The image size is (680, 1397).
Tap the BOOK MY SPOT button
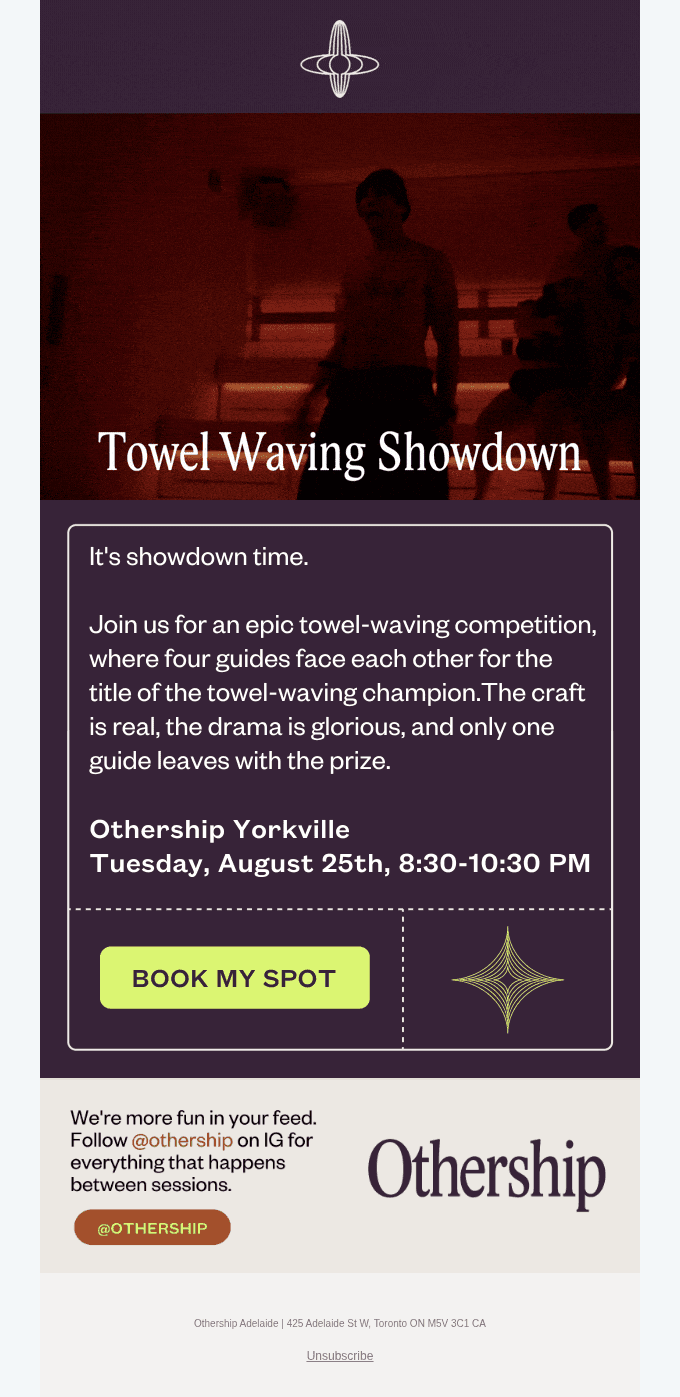point(235,977)
